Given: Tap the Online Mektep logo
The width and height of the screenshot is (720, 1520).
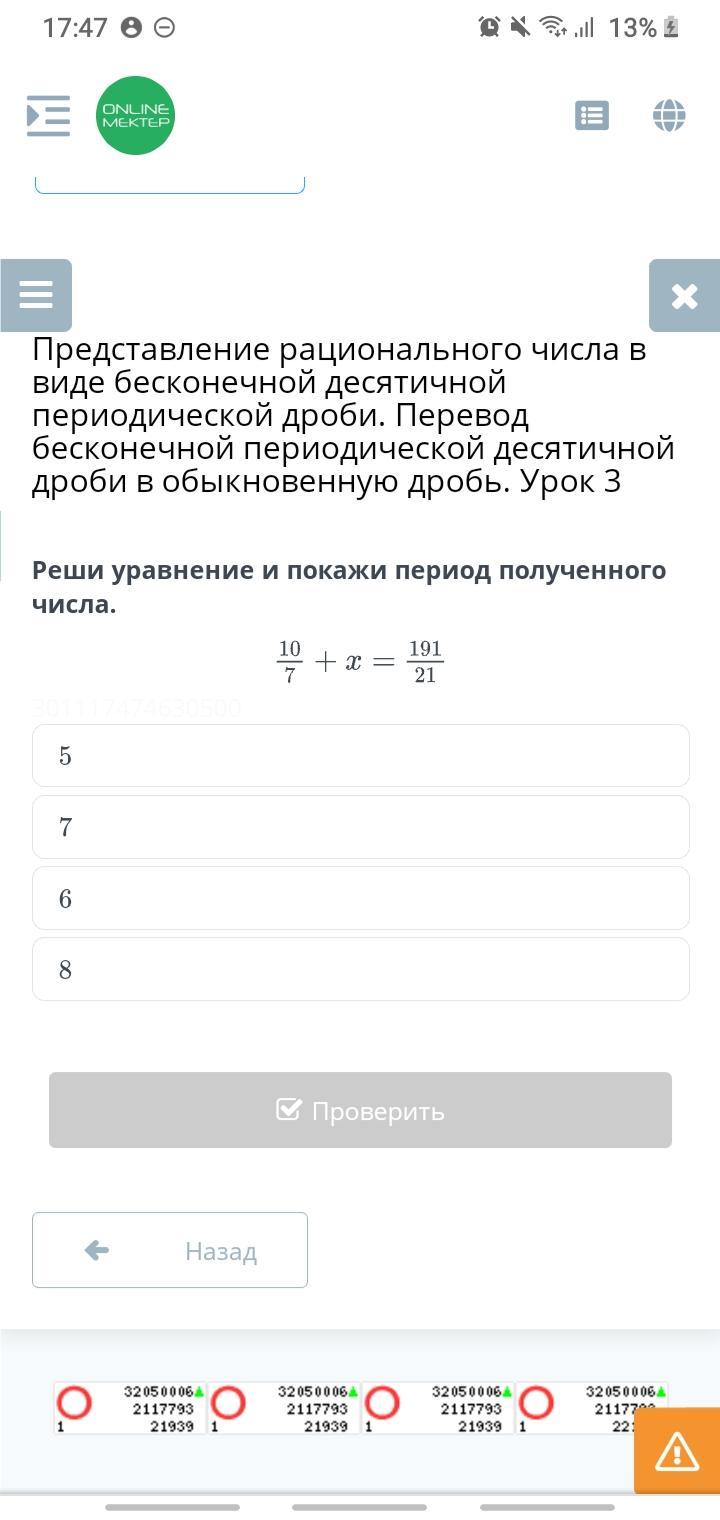Looking at the screenshot, I should [135, 116].
